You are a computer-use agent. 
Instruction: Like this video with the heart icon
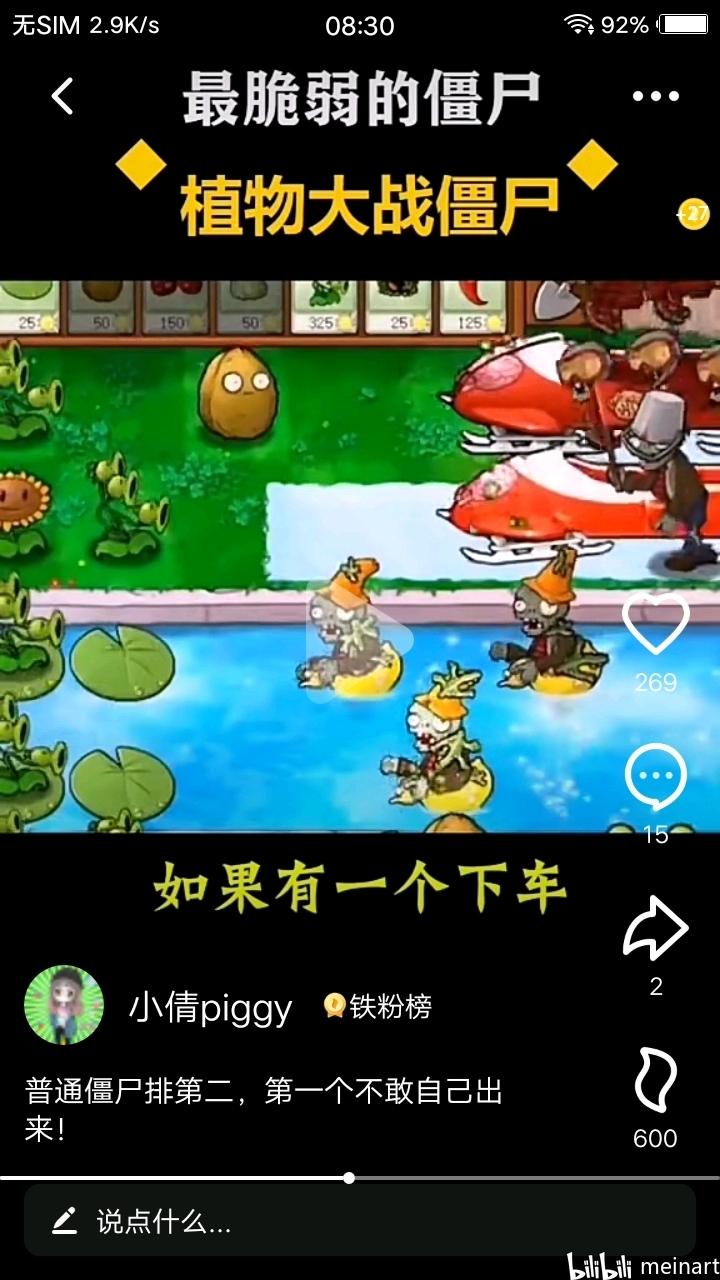(x=656, y=625)
